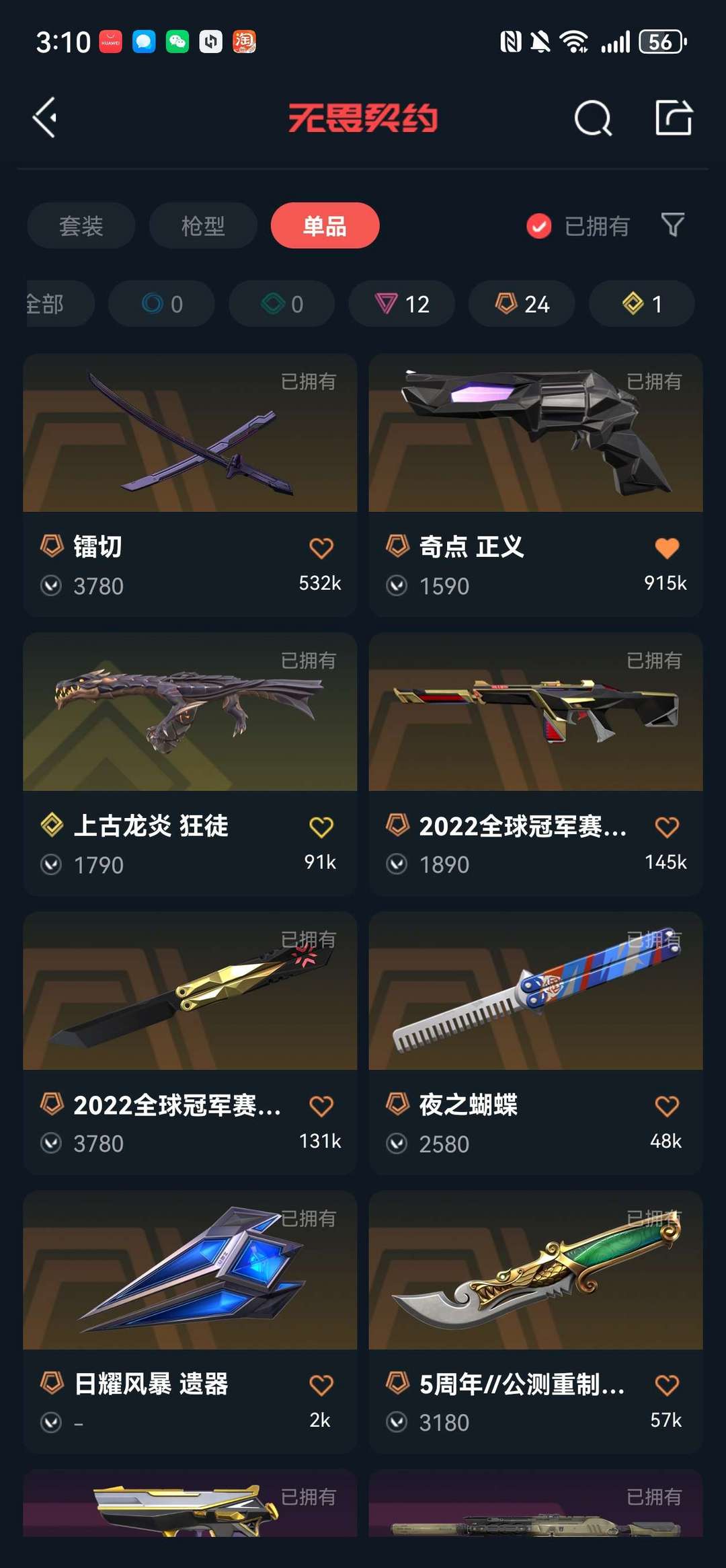The height and width of the screenshot is (1568, 726).
Task: Open the 2022全球冠军赛 skin priced 1890
Action: tap(536, 764)
